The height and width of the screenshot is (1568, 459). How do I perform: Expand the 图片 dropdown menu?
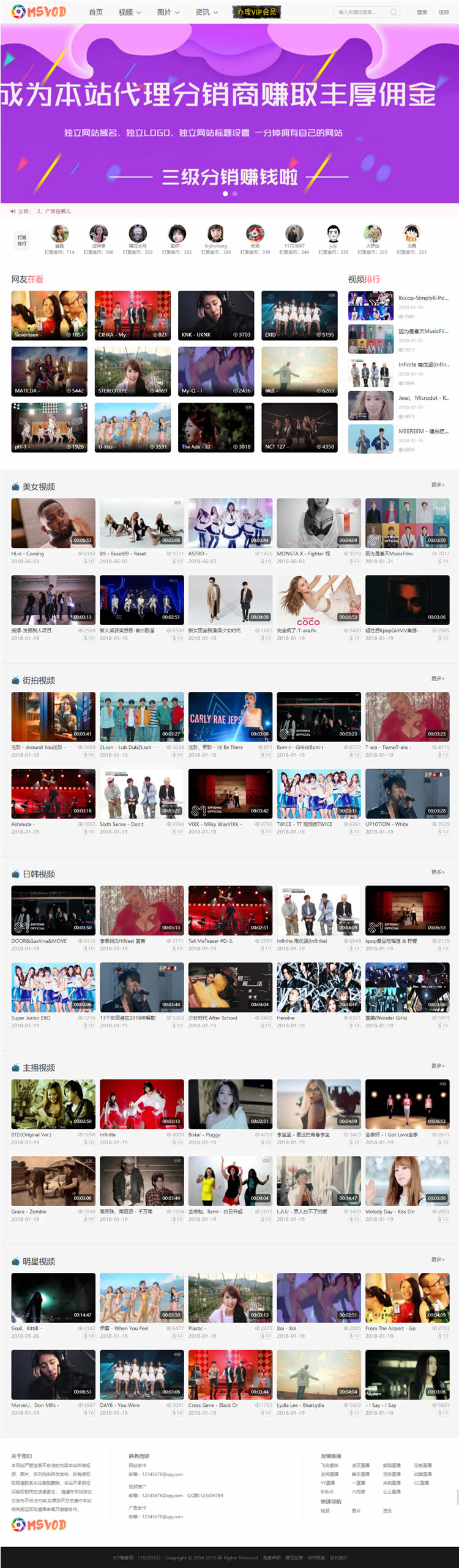tap(168, 12)
